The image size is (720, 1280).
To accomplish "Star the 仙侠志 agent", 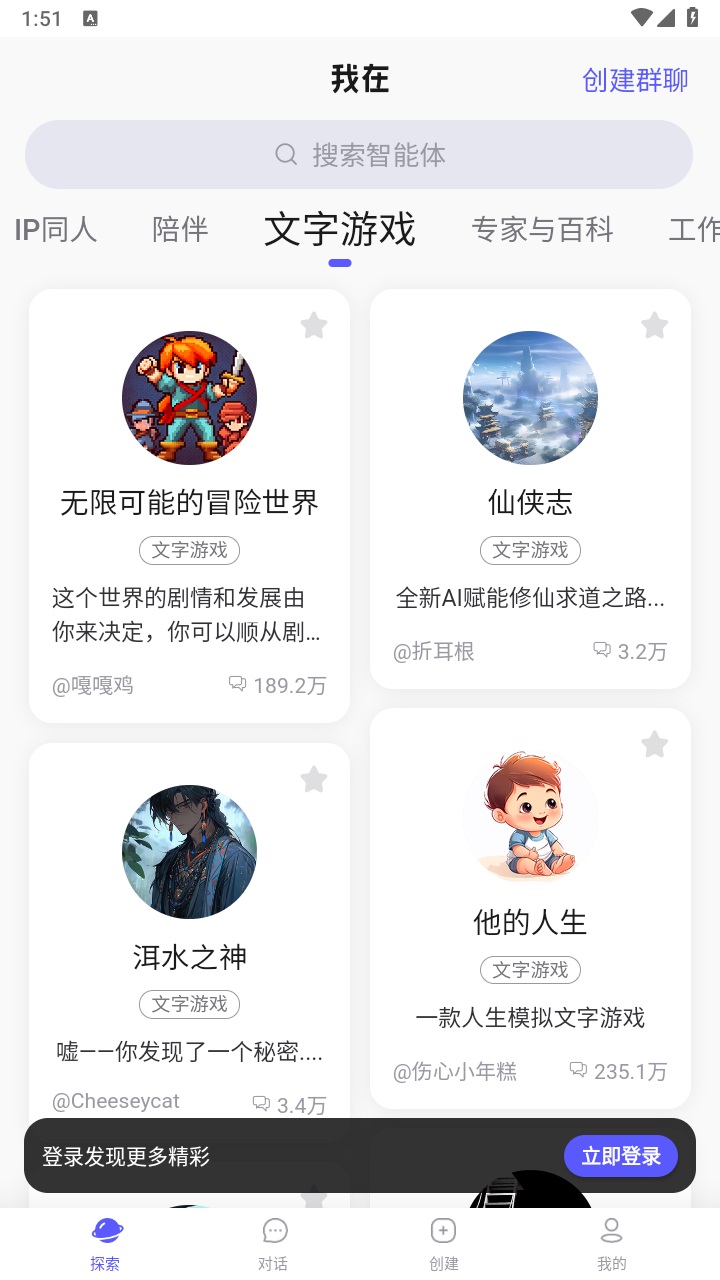I will pyautogui.click(x=655, y=325).
